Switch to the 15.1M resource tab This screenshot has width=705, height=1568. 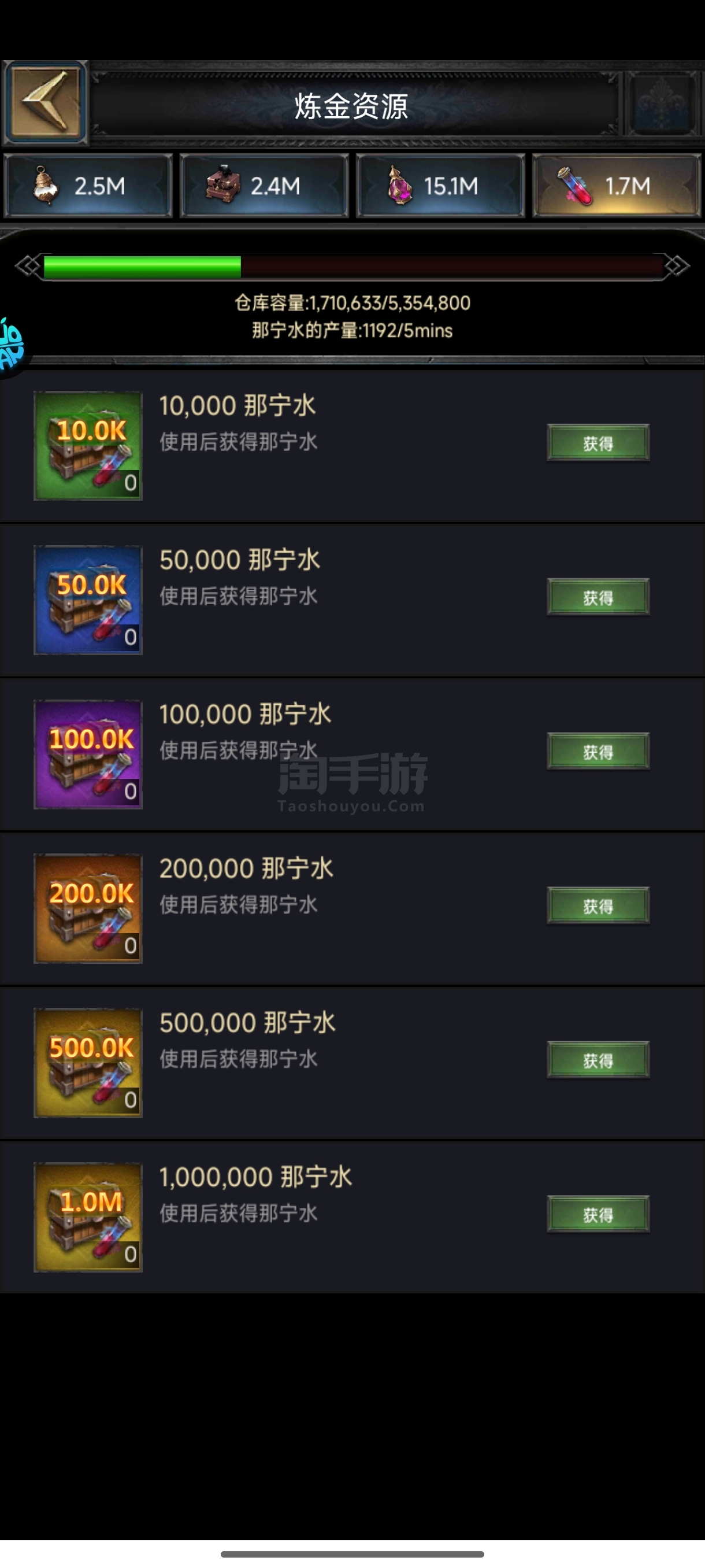pos(440,186)
